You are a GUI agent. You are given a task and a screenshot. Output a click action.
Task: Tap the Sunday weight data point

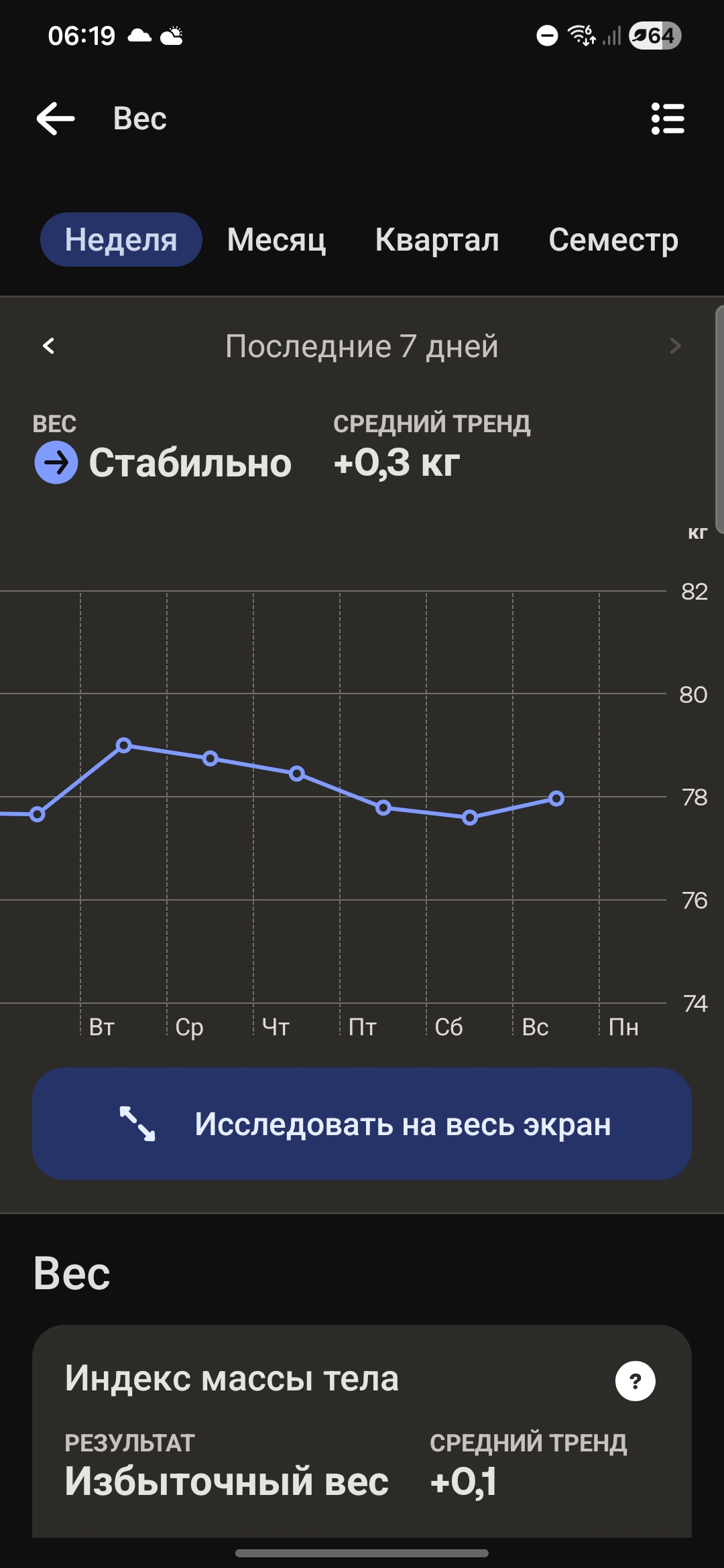point(556,798)
